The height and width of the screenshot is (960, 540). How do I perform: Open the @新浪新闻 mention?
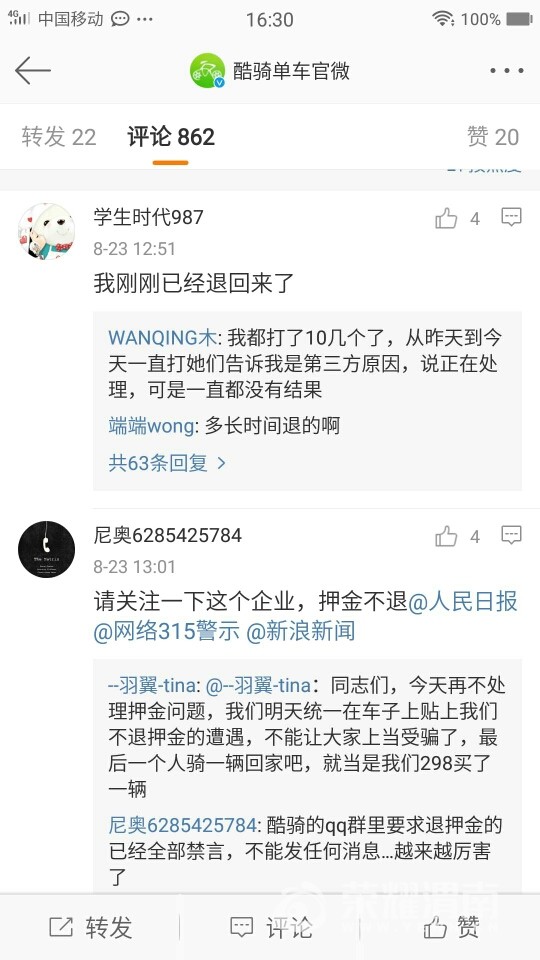pyautogui.click(x=301, y=631)
